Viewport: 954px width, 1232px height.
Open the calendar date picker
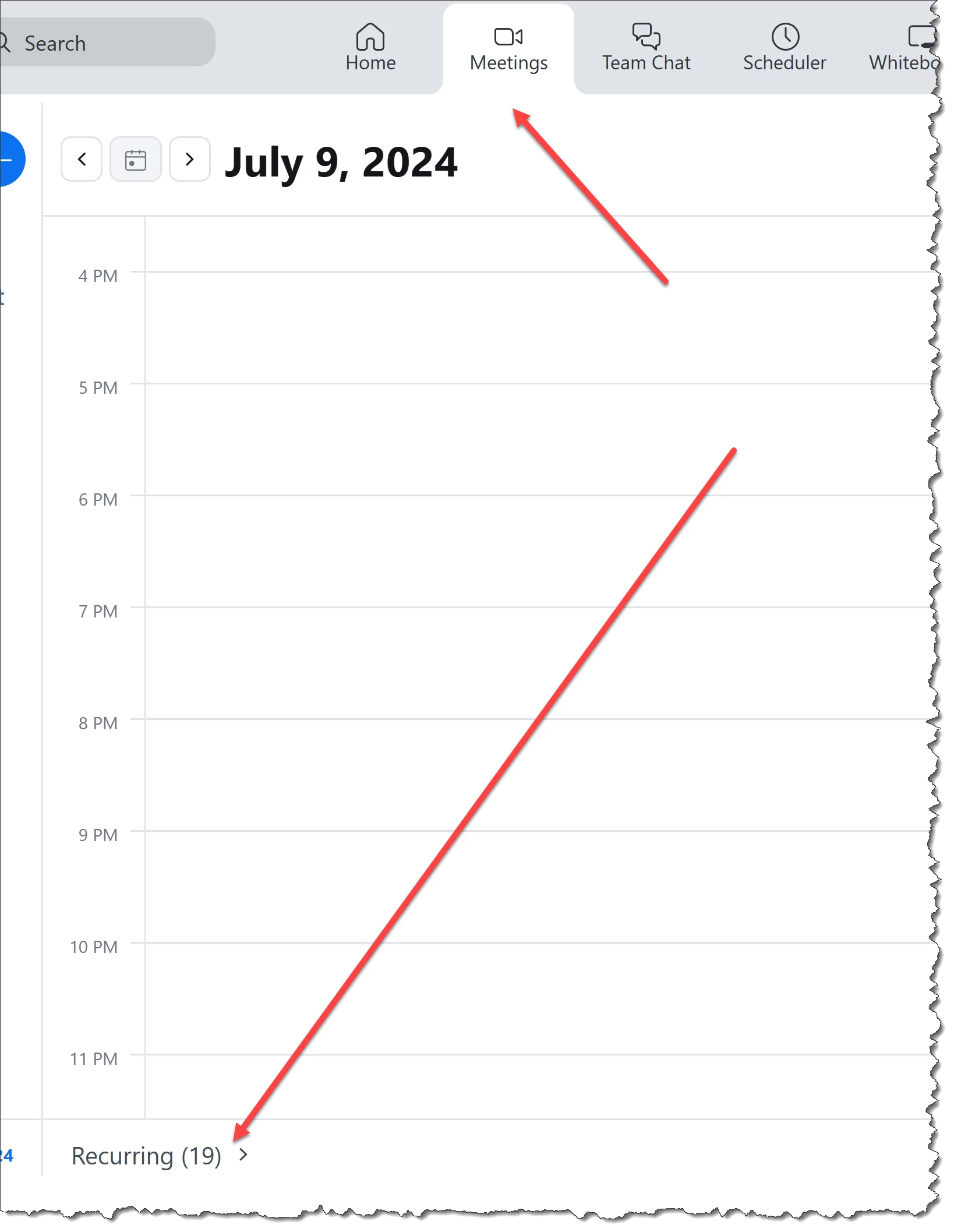coord(135,159)
